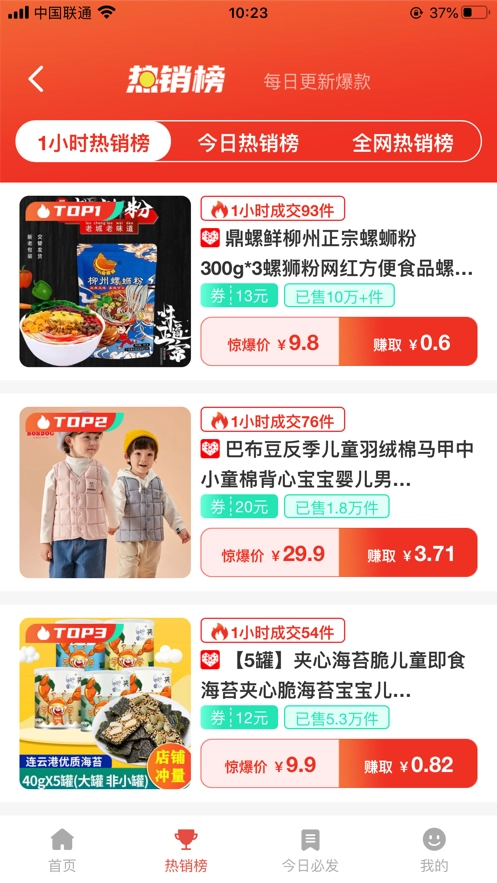Go to the 首页 tab
The image size is (497, 883).
62,850
